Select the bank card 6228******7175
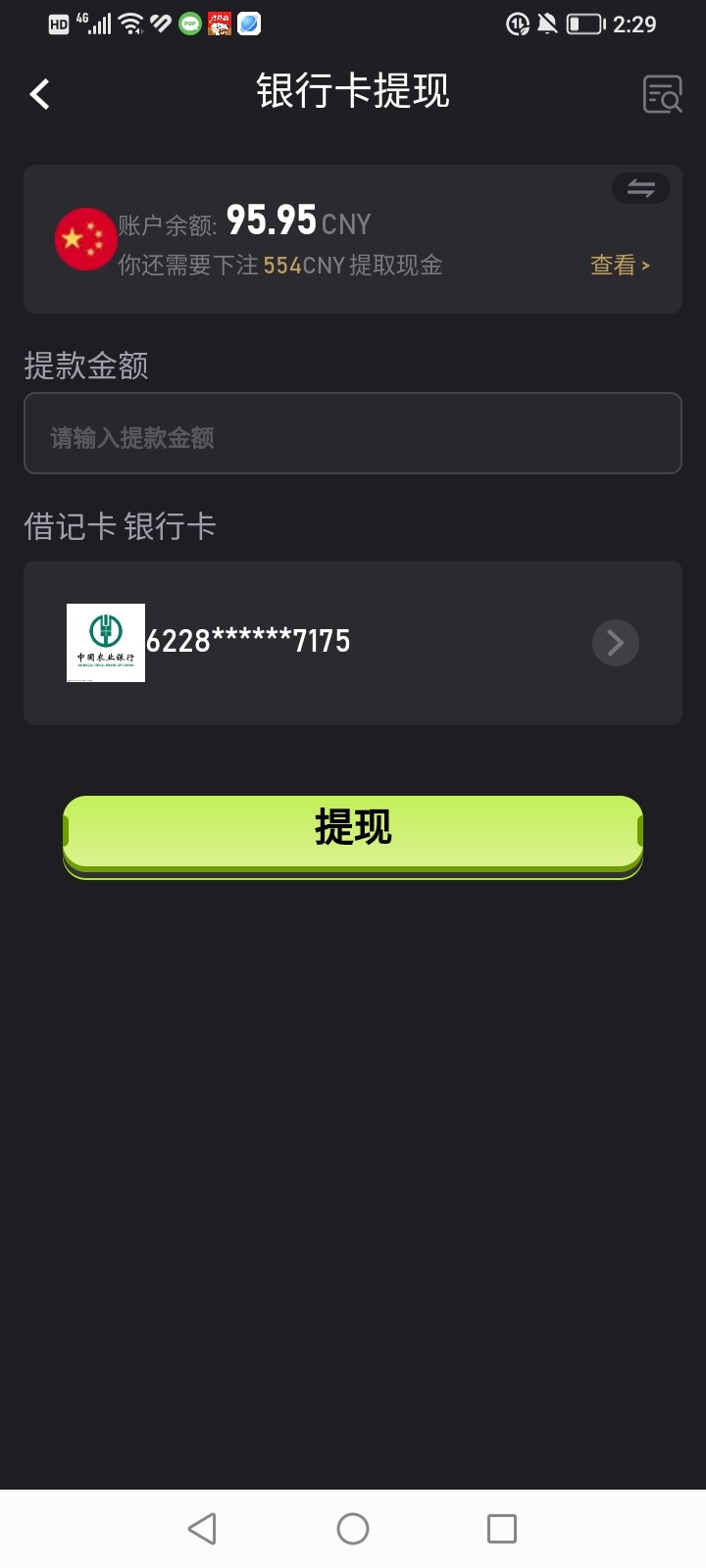Image resolution: width=706 pixels, height=1568 pixels. (352, 643)
